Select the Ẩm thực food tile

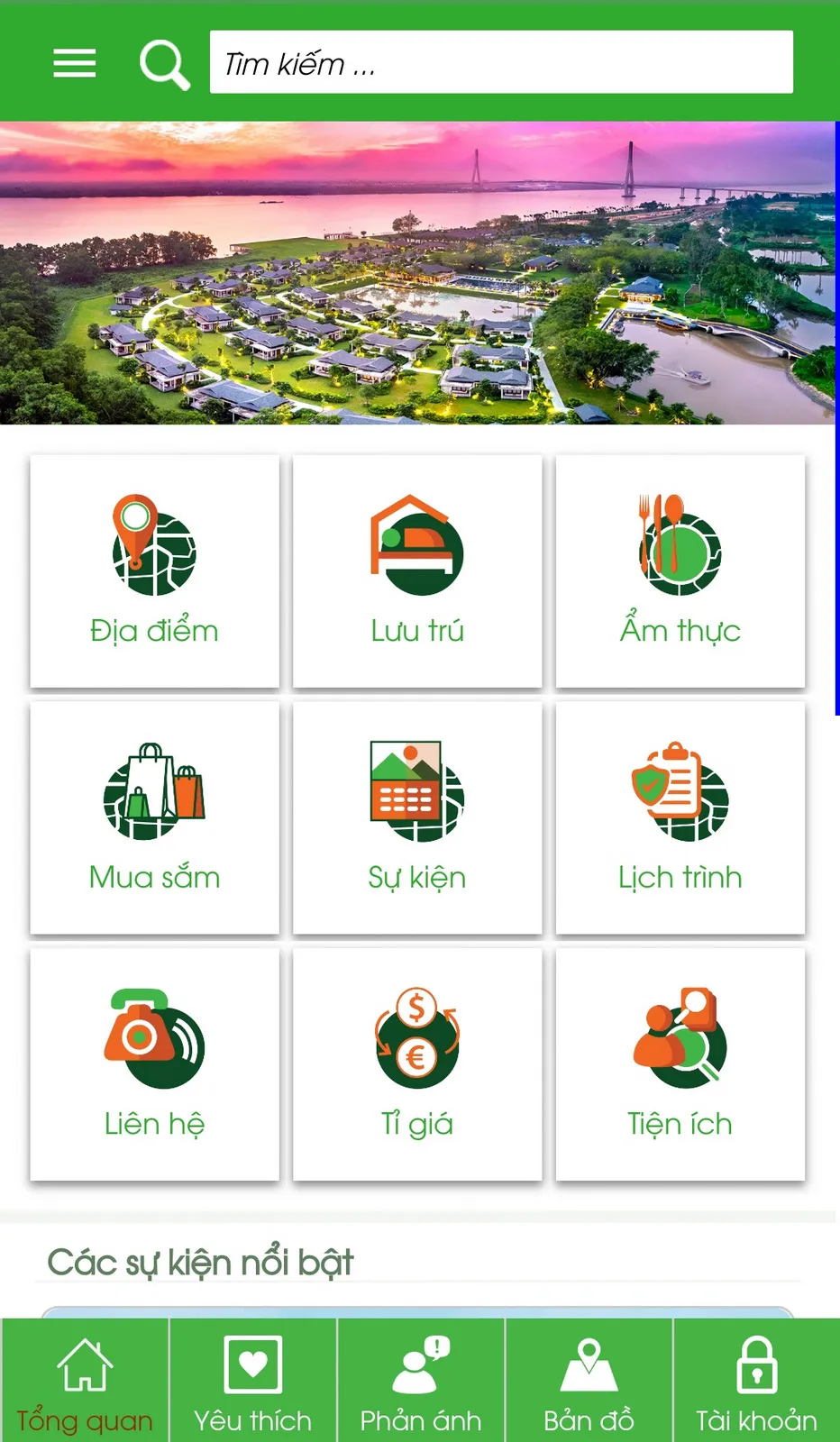680,571
